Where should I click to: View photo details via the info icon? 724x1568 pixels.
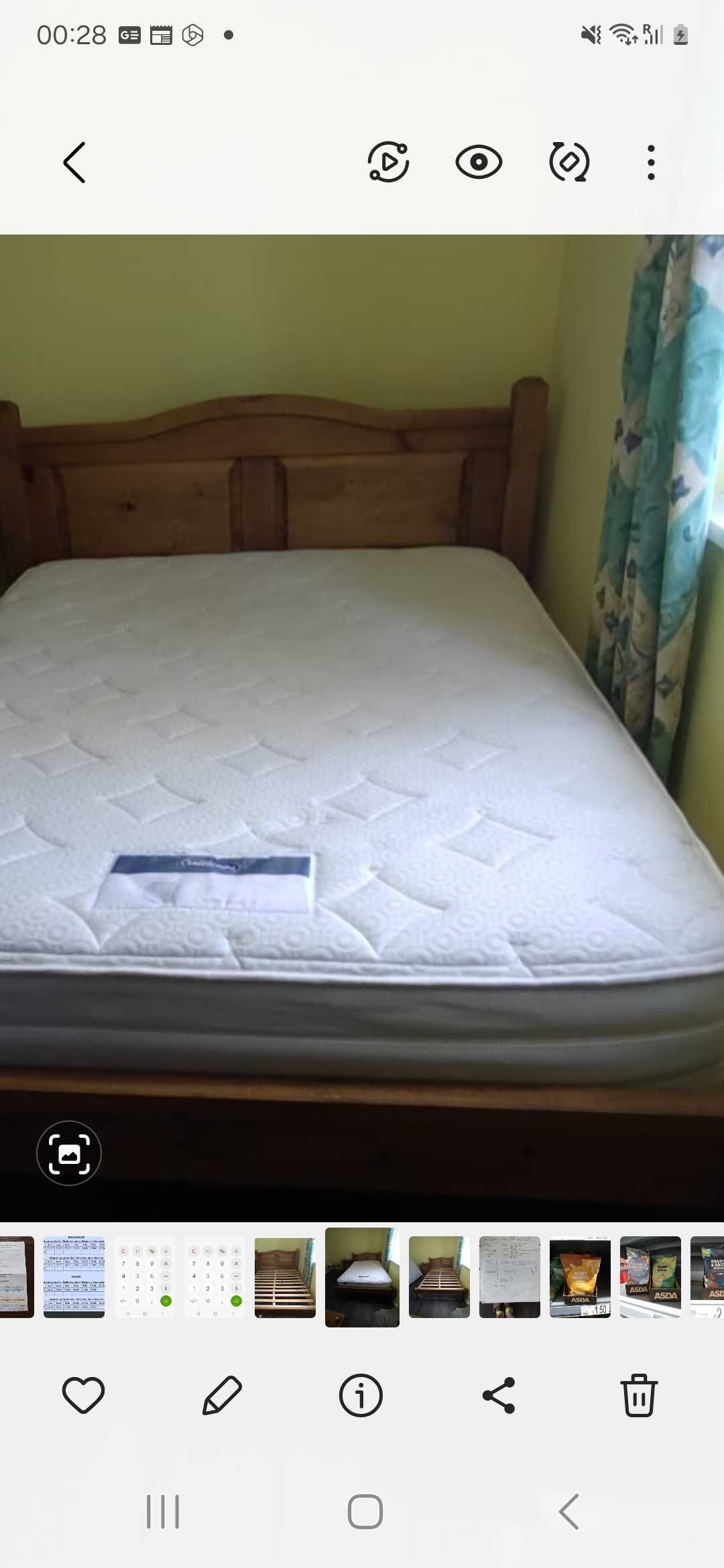pos(361,1396)
